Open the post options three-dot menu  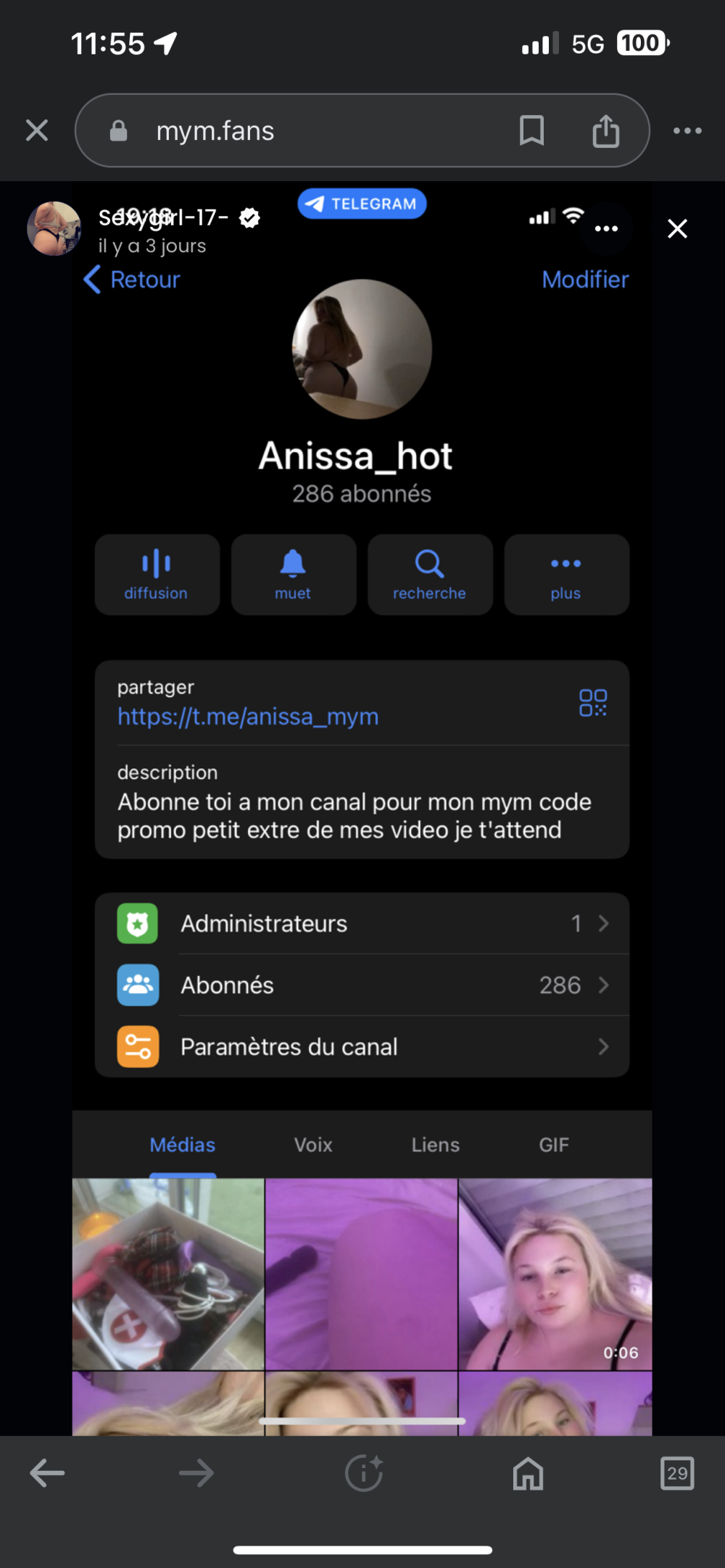coord(606,229)
